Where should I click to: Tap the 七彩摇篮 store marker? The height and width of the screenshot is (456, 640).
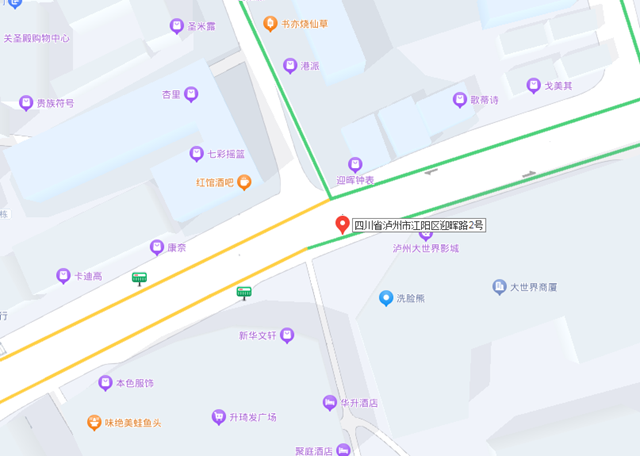tap(196, 153)
